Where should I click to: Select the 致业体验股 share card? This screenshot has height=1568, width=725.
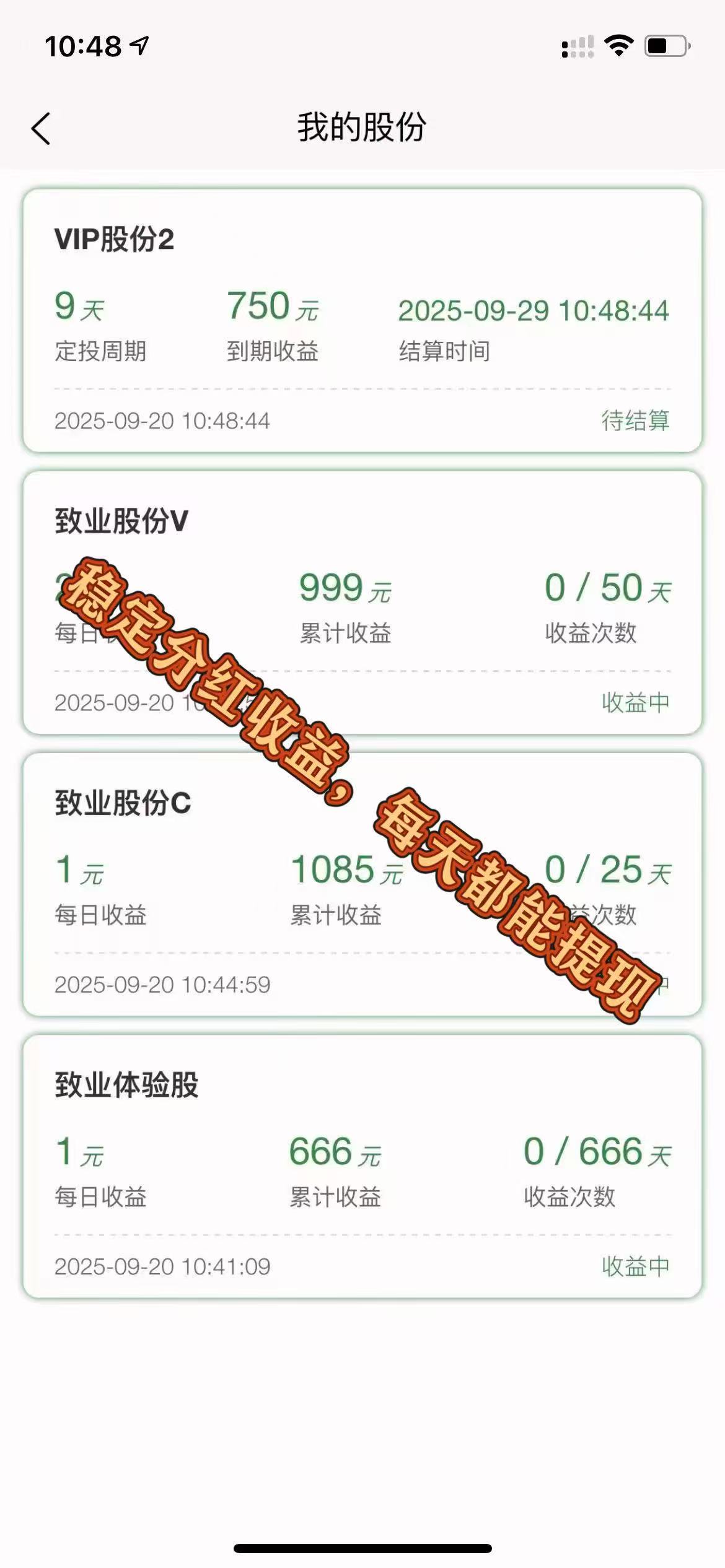(362, 1165)
